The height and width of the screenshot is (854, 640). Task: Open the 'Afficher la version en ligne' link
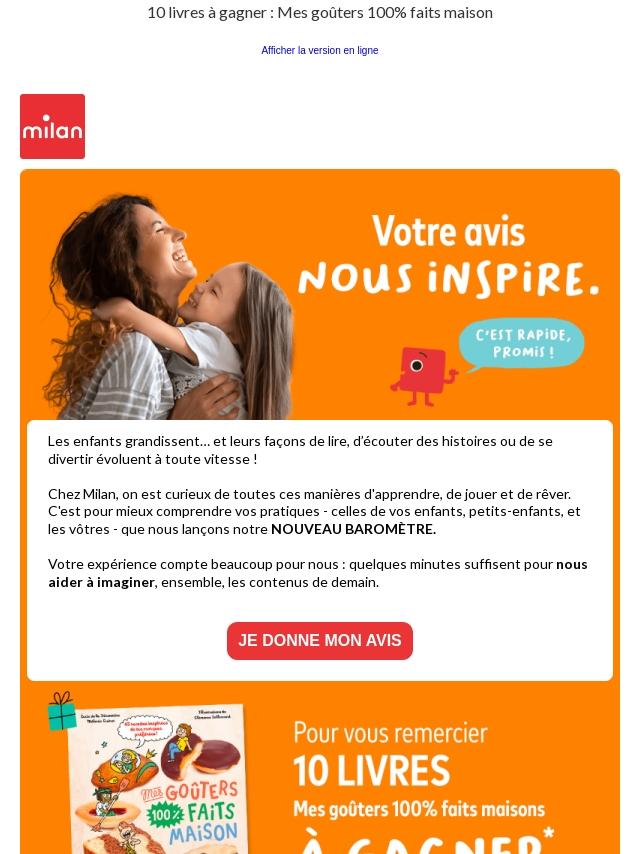coord(319,50)
